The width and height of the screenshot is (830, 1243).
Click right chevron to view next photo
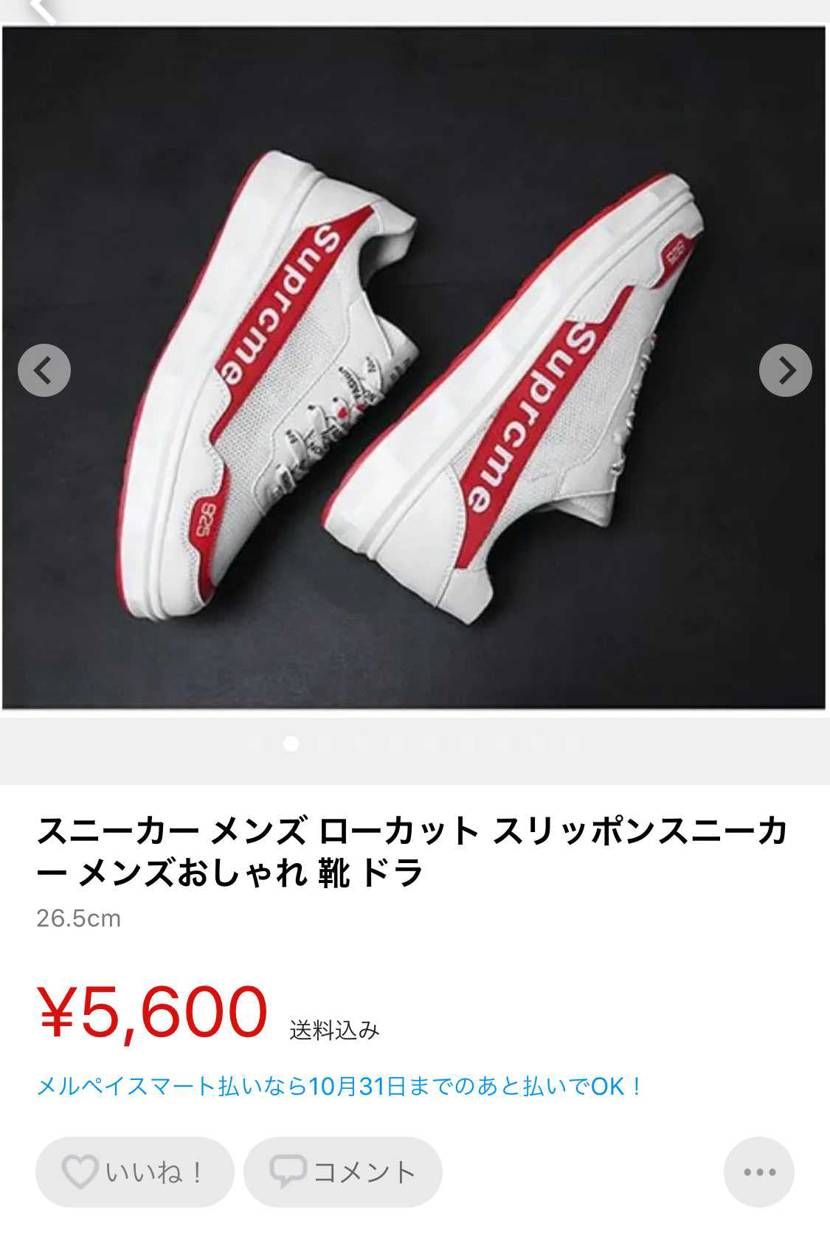coord(786,370)
